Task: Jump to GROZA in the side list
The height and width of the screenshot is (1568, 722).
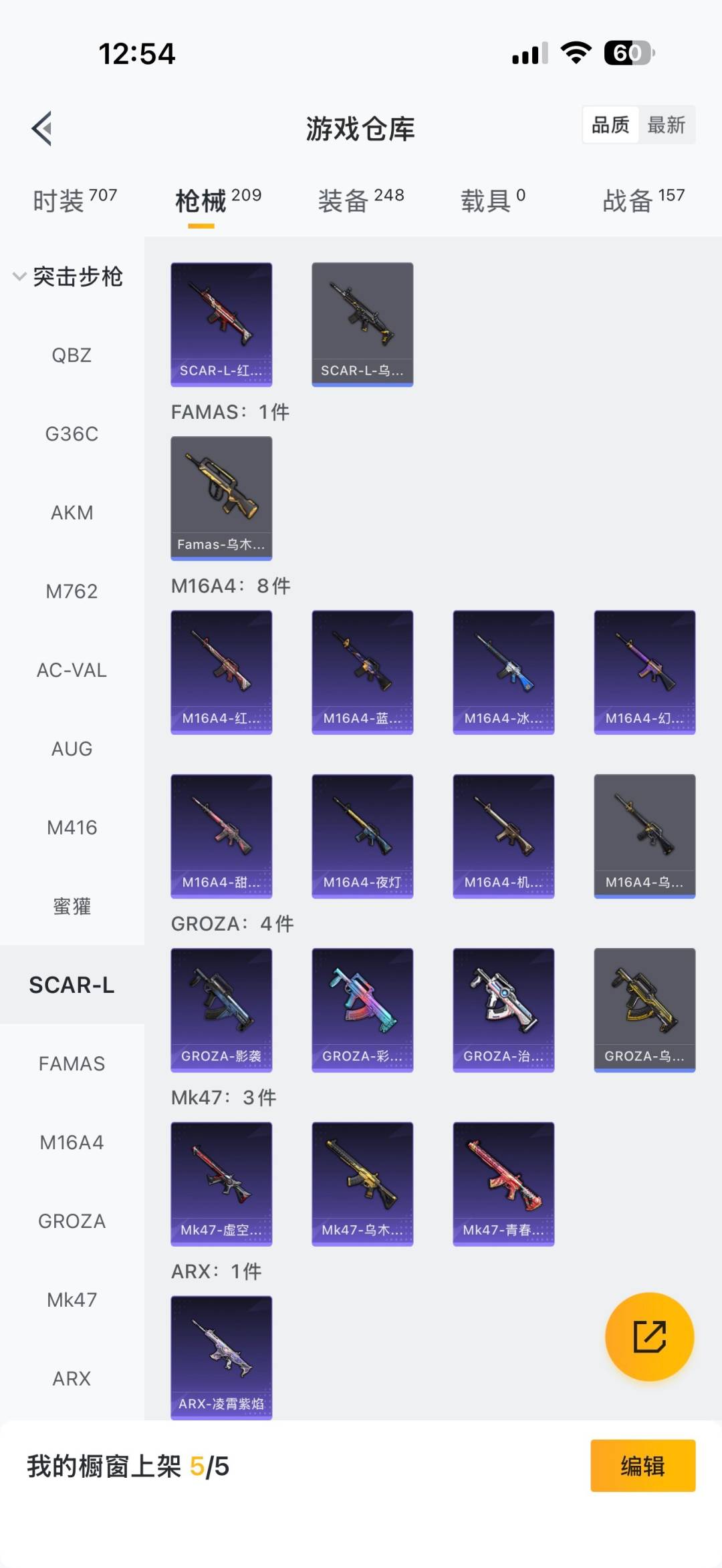Action: [72, 1221]
